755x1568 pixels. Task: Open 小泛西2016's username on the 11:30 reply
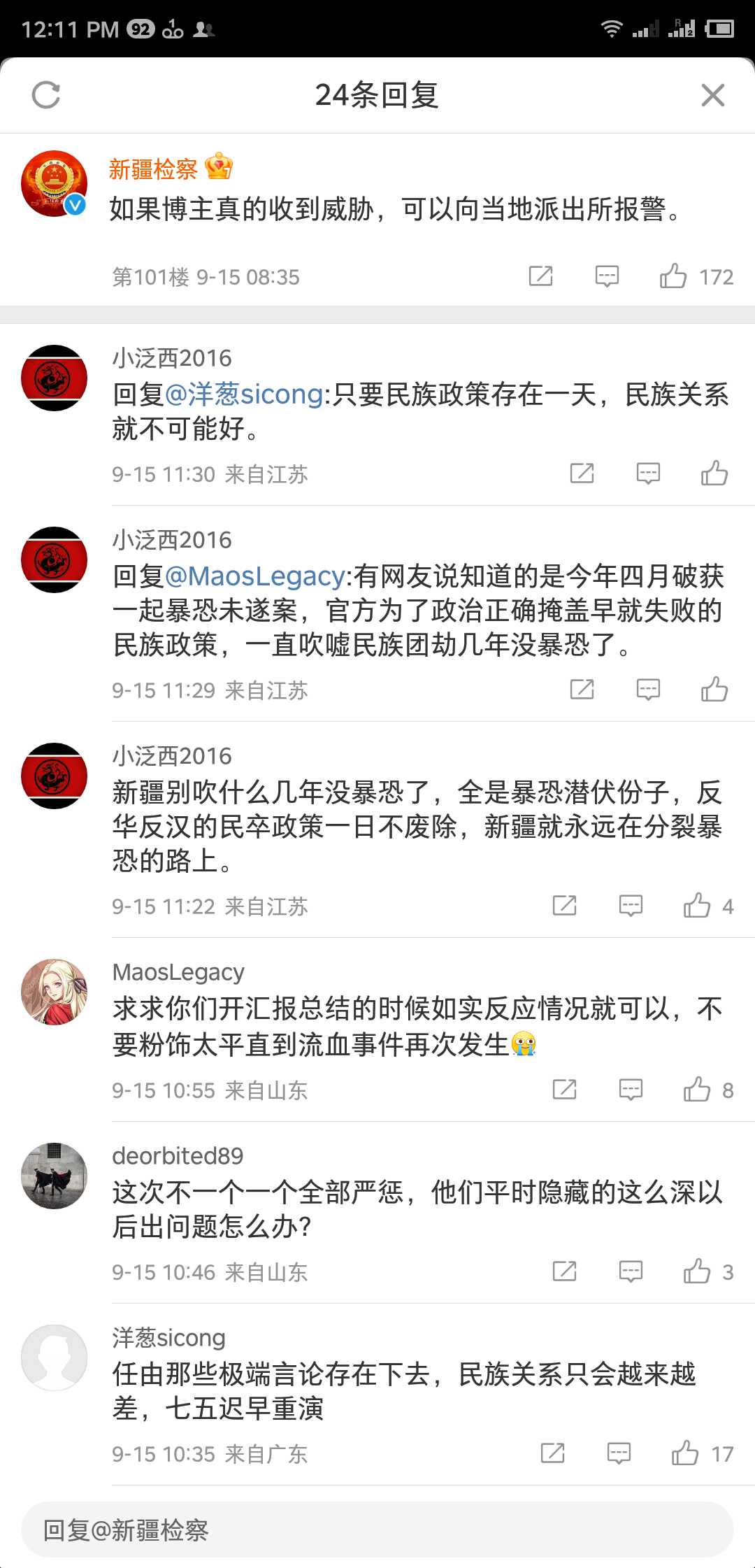click(172, 358)
